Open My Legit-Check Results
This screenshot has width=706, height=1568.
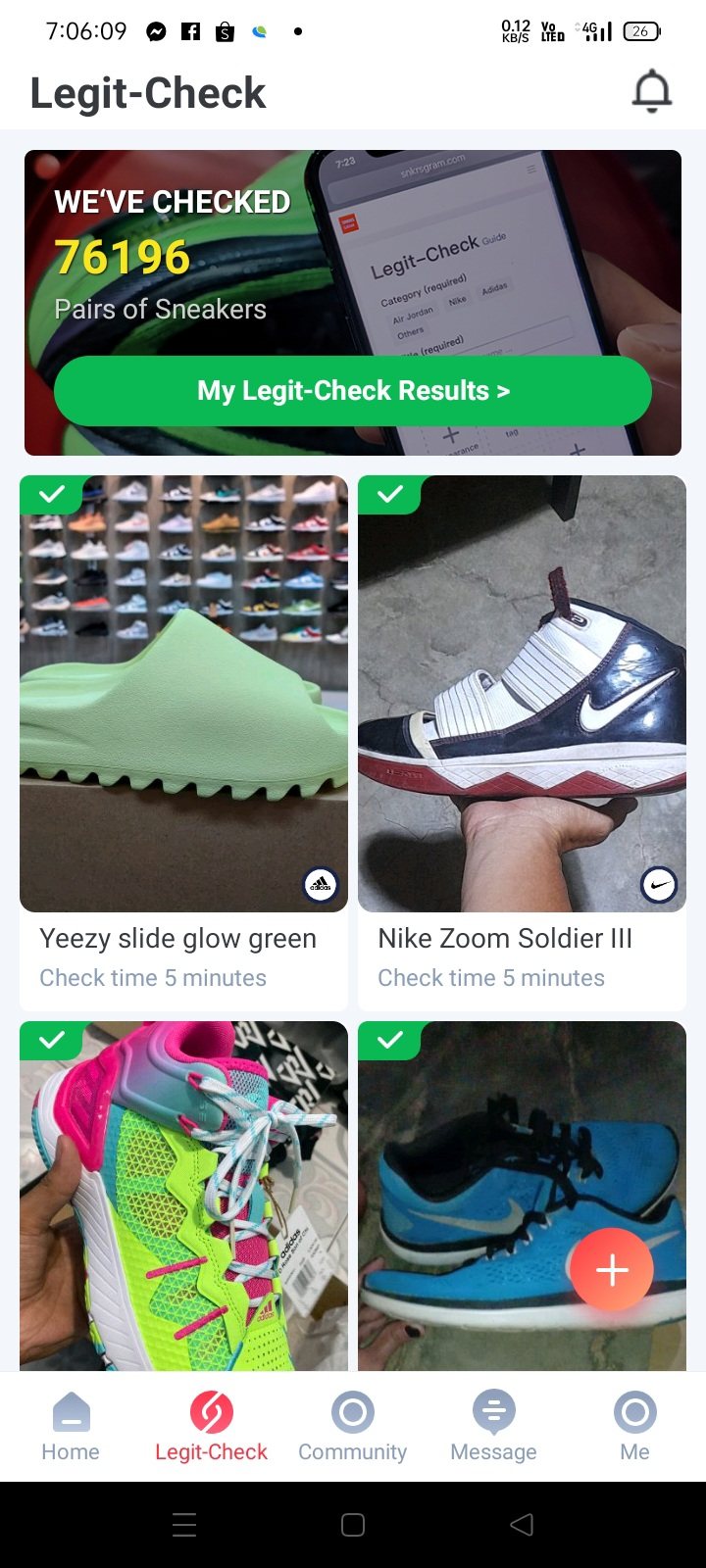(353, 391)
